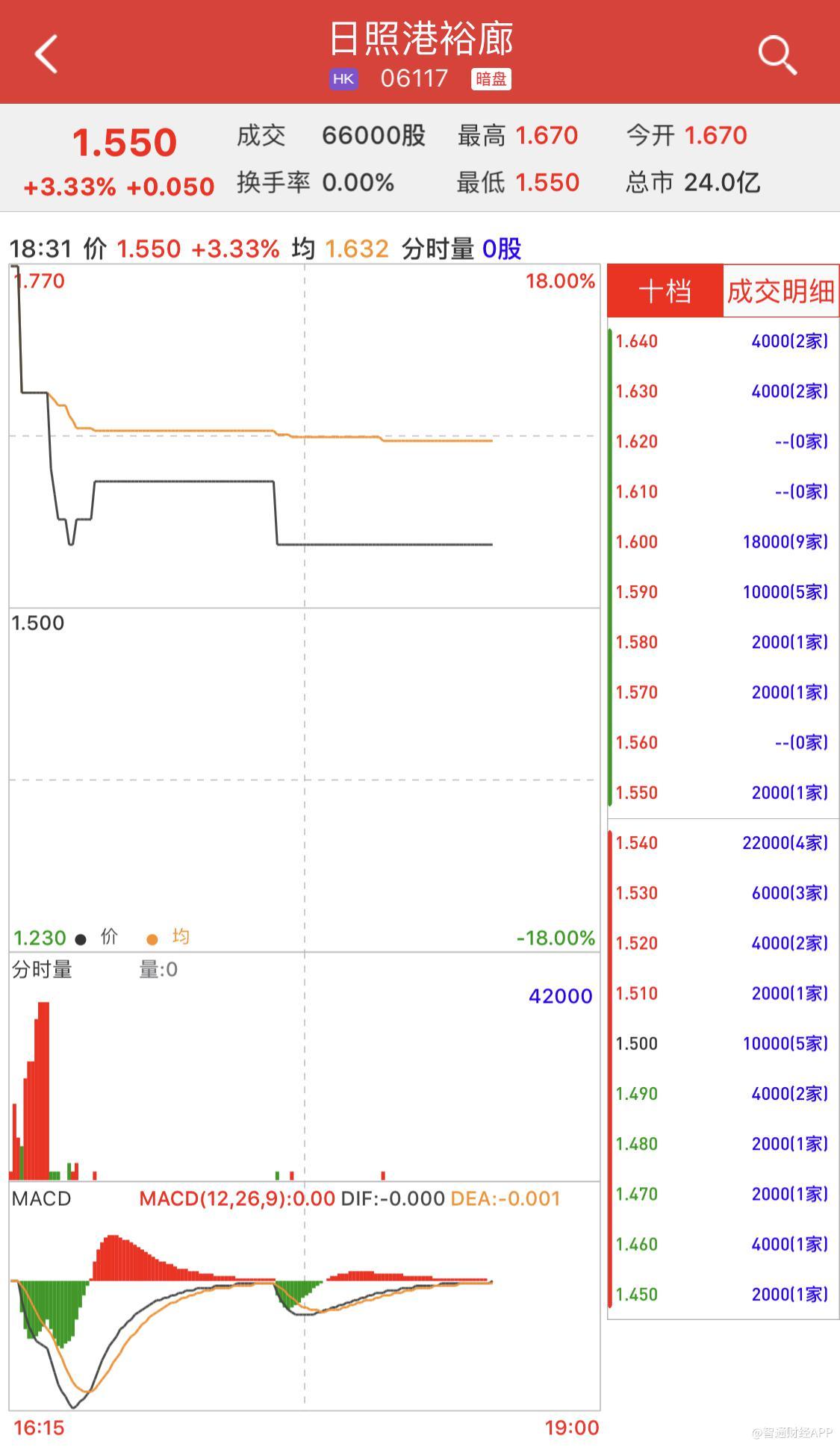
Task: Switch to the 成交明细 tab
Action: [x=780, y=291]
